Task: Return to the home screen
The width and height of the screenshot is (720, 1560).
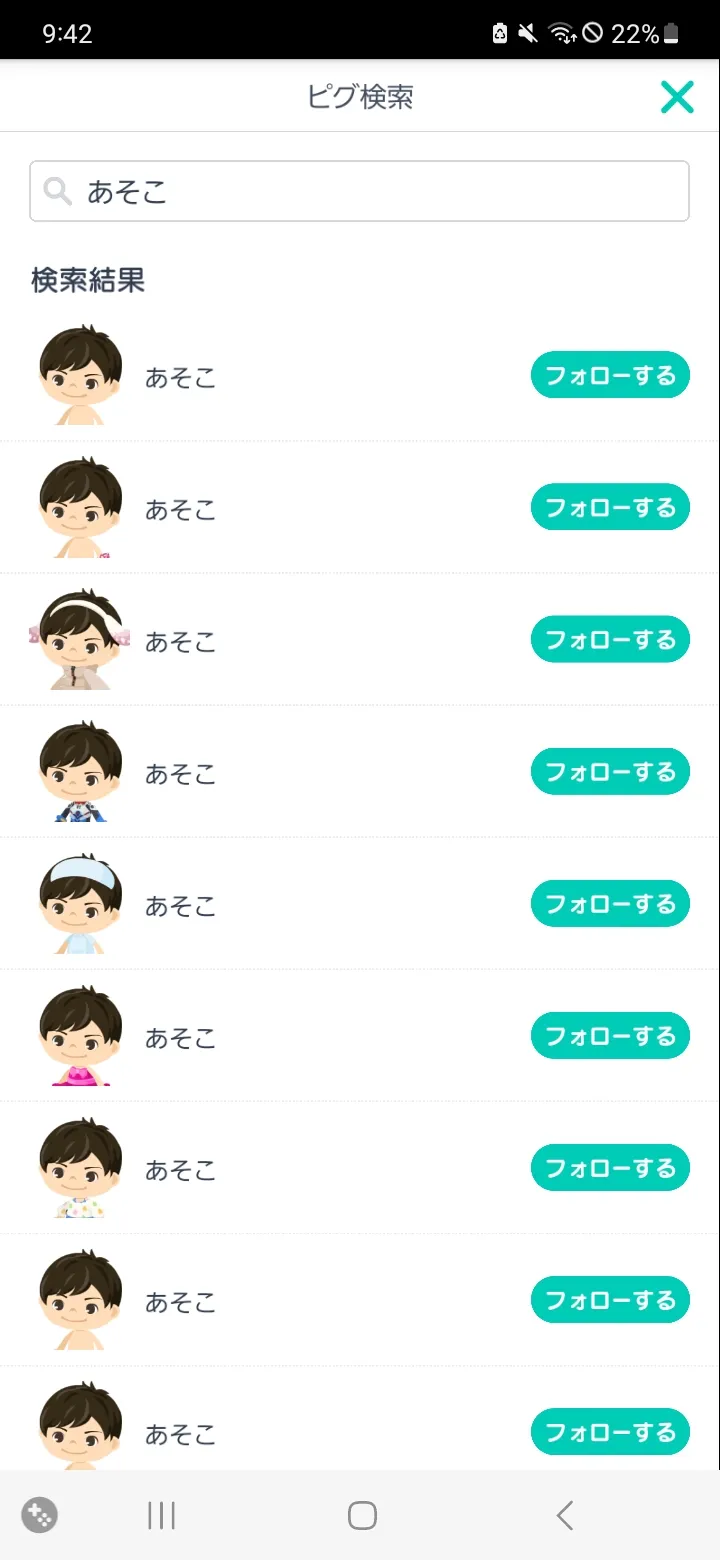Action: 362,1516
